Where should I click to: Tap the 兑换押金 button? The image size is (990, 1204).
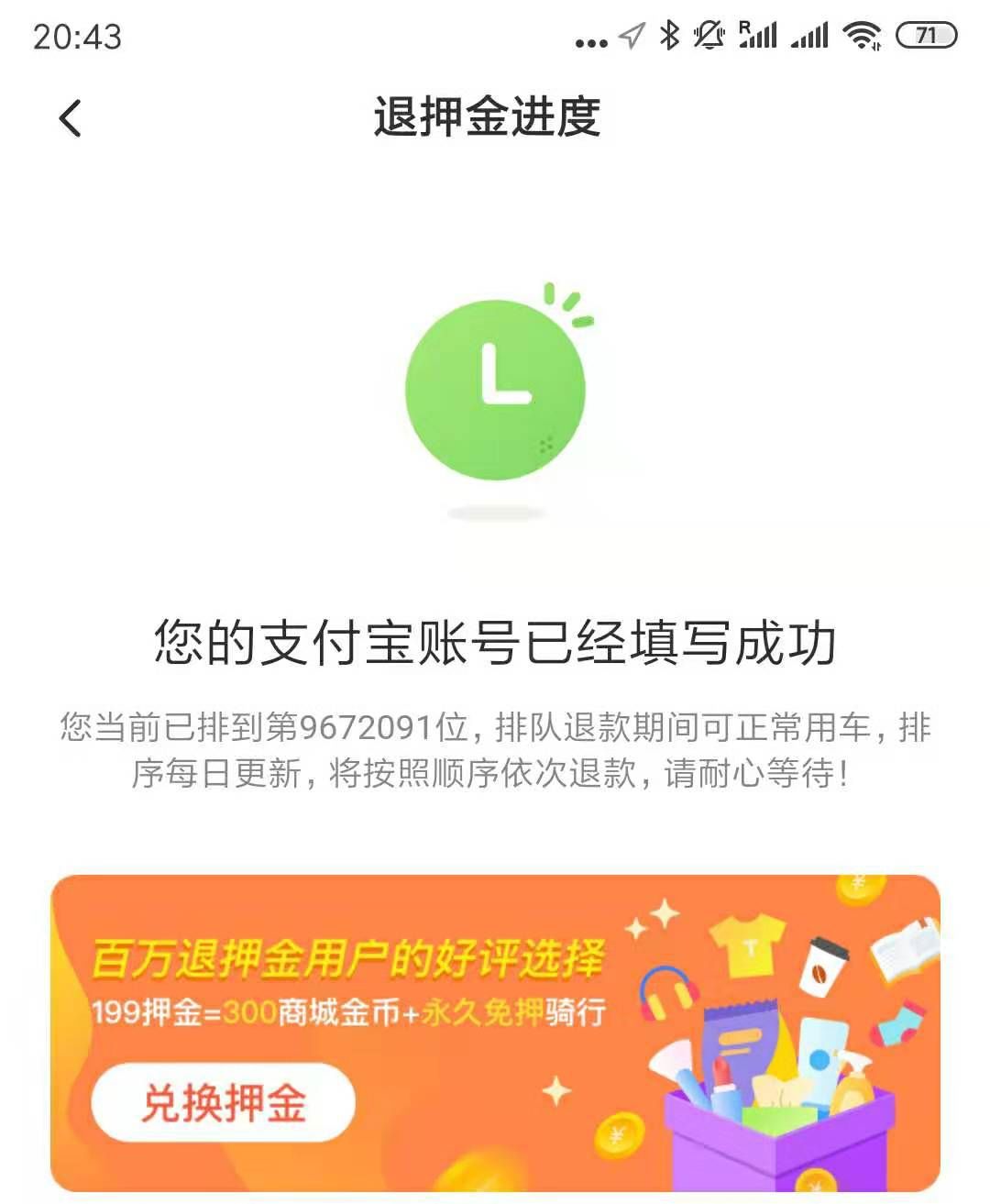[223, 1101]
